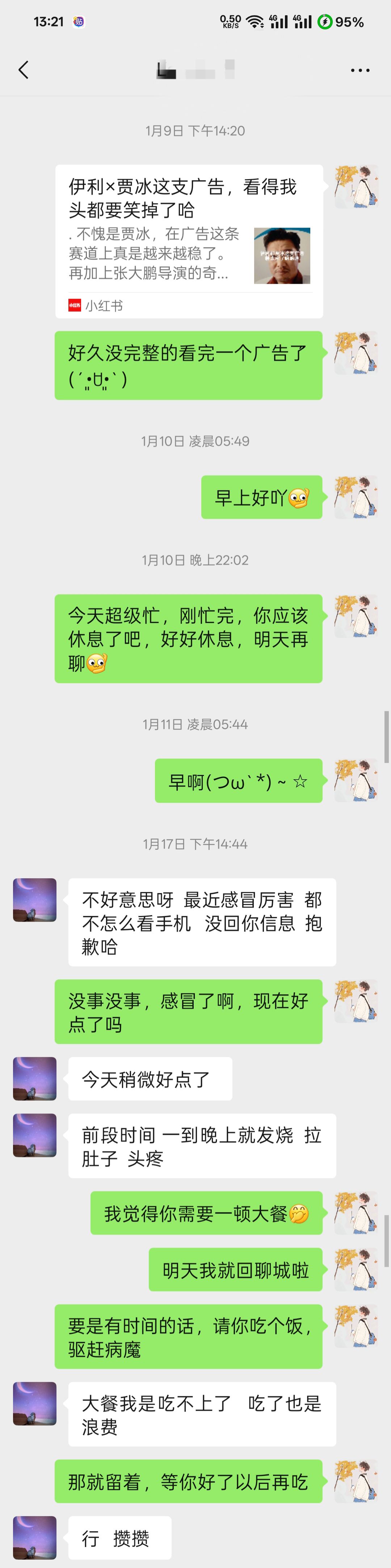Tap the avatar beside 不好意思呀 message
391x1568 pixels.
point(35,900)
